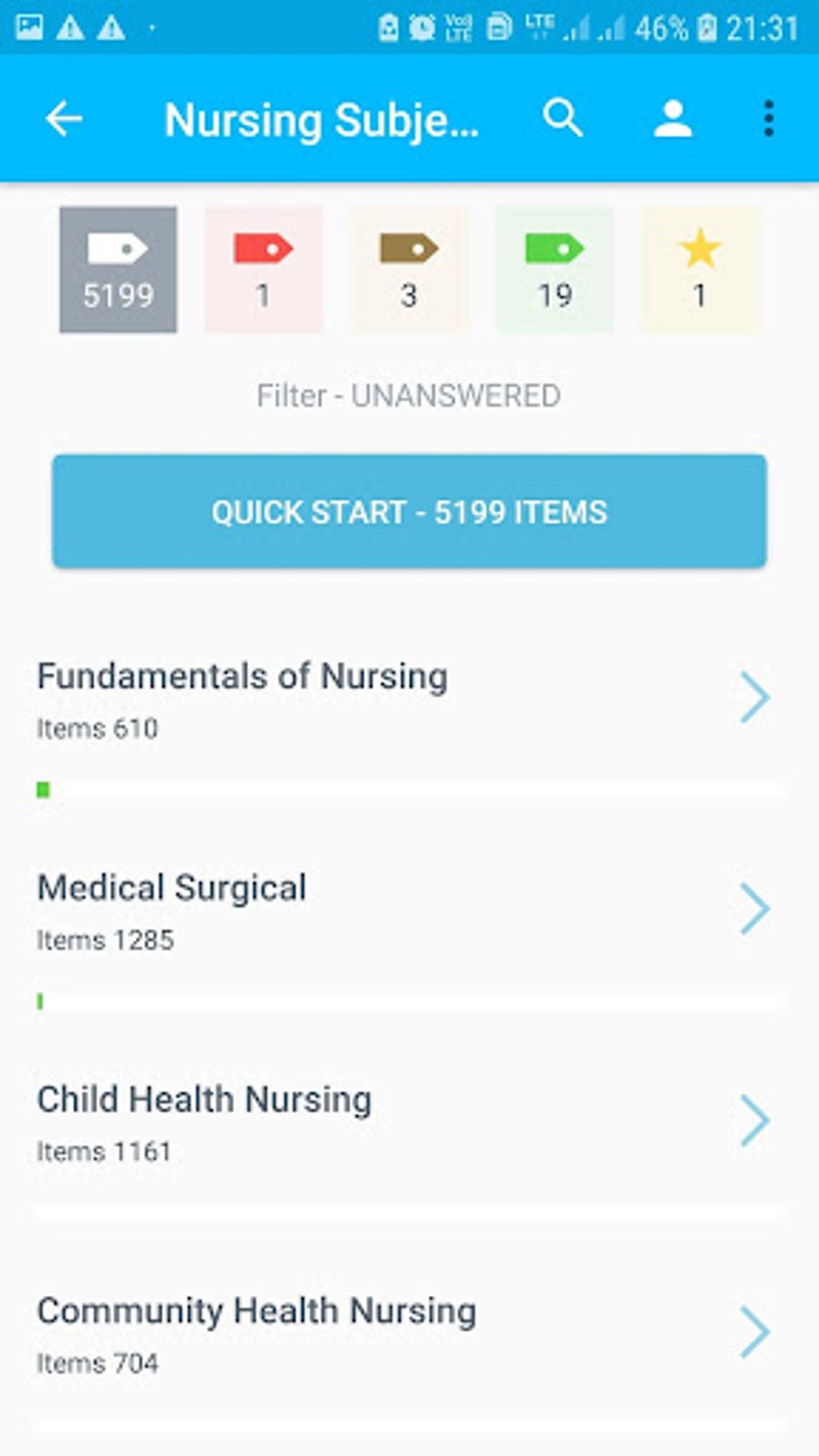
Task: Open the user profile icon
Action: tap(671, 119)
